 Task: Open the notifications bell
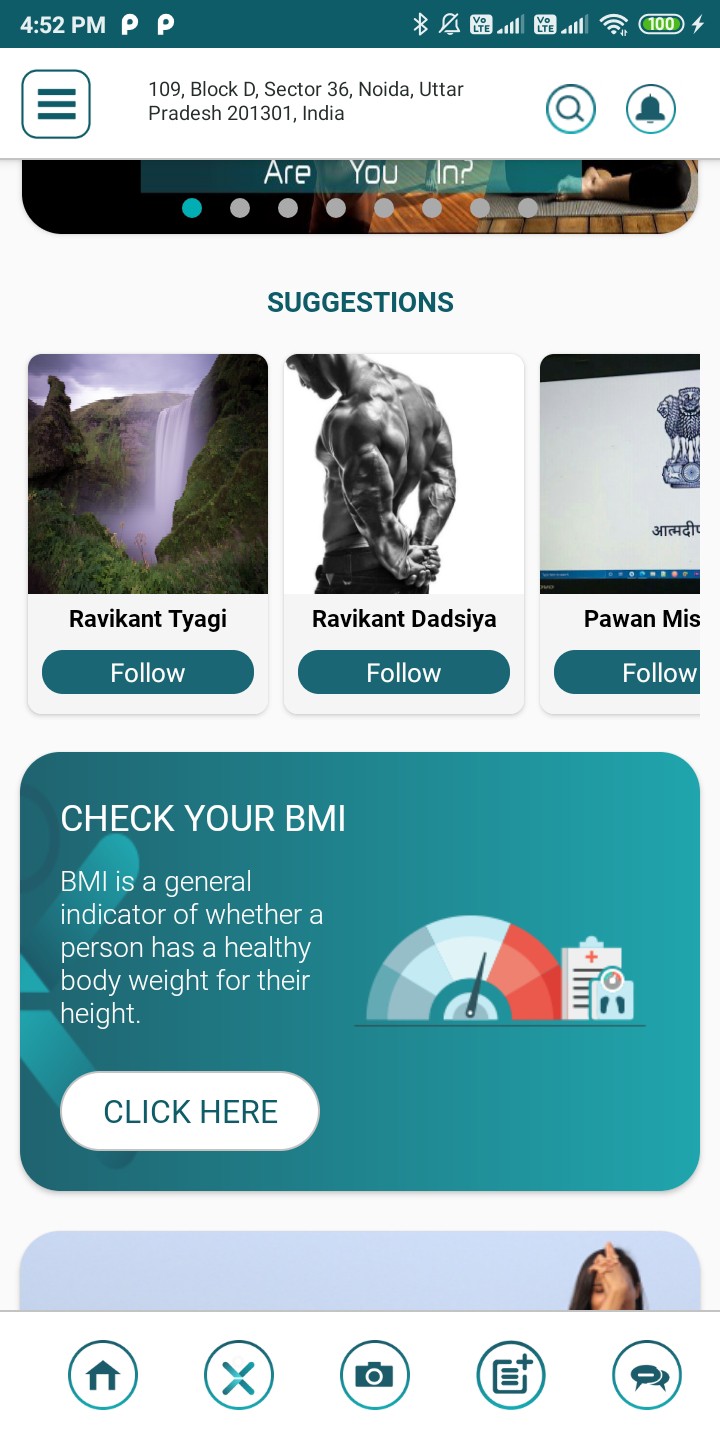[x=651, y=108]
